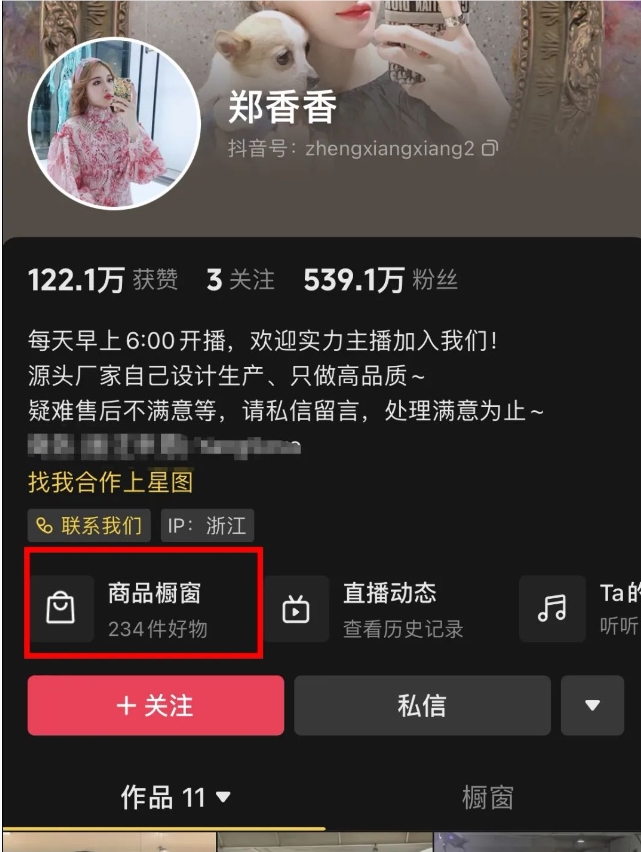Switch to the 橱窗 tab
Screen dimensions: 641x852
[487, 797]
